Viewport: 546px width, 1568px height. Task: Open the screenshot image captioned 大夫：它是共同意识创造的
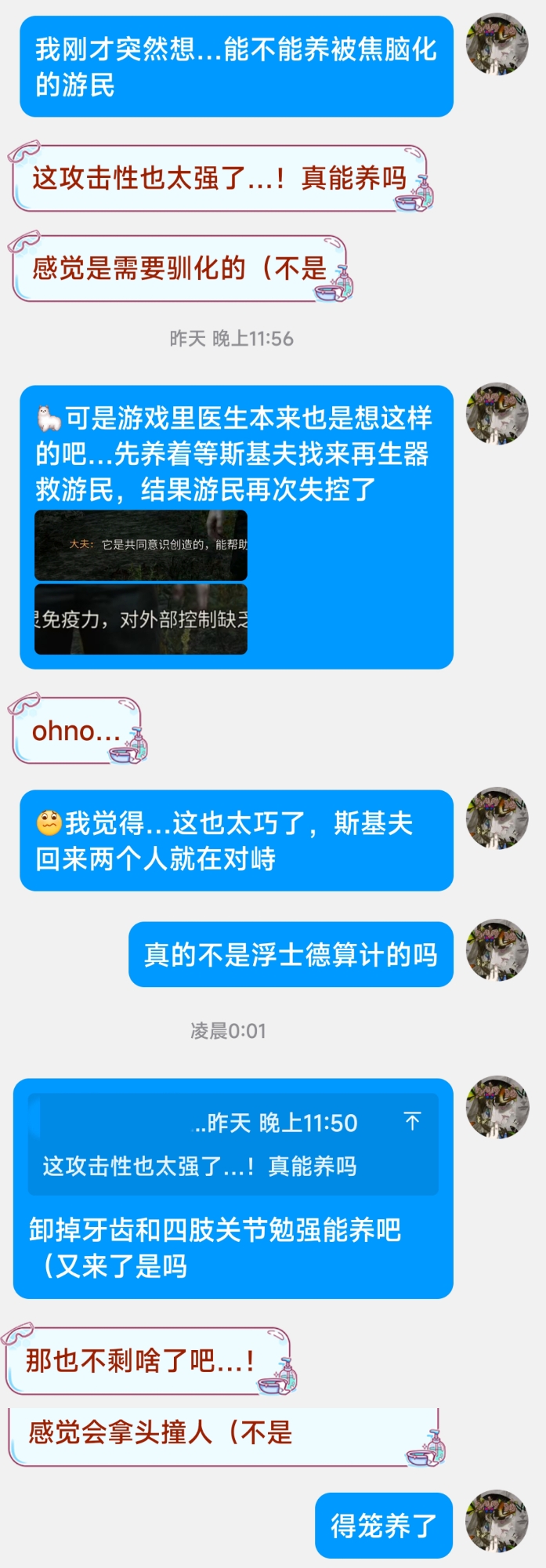(x=141, y=545)
